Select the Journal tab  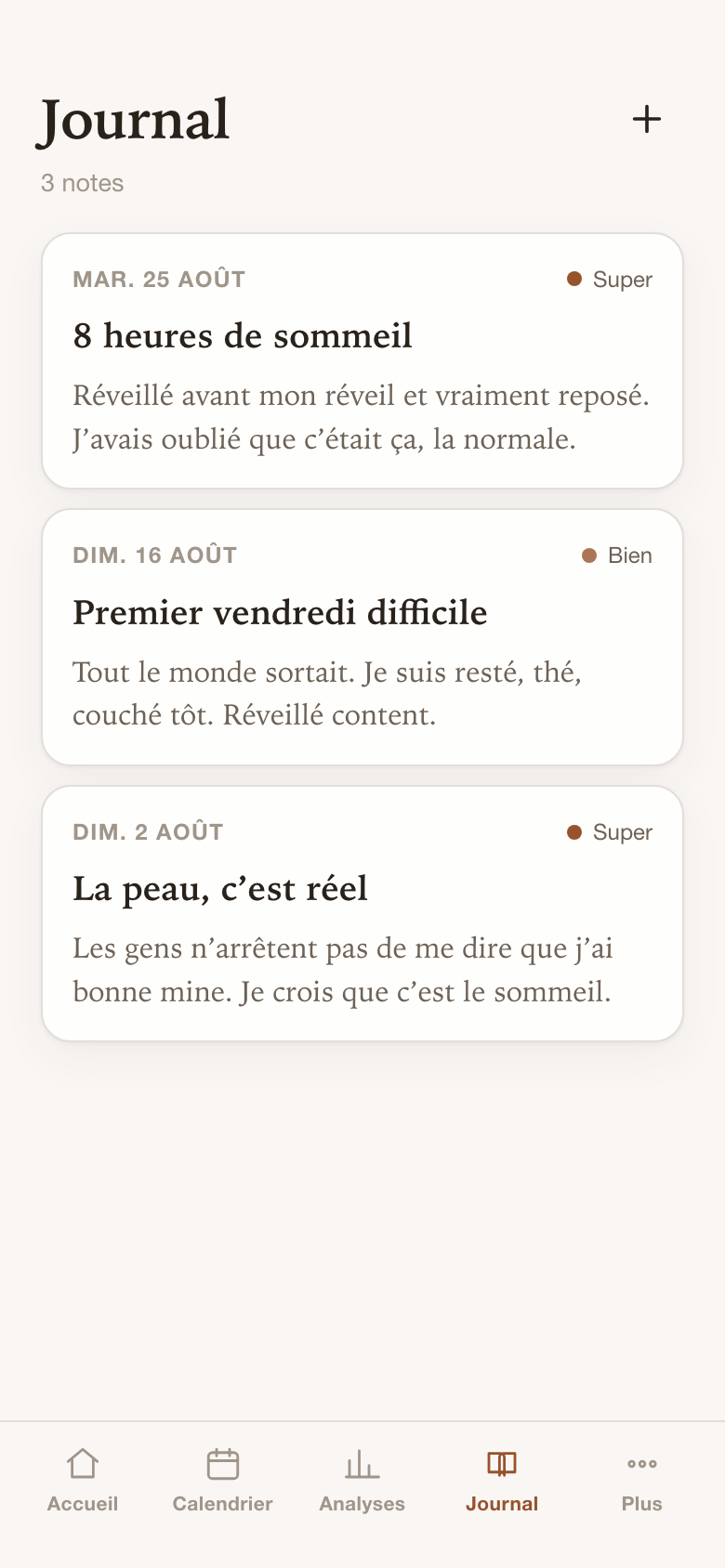click(x=502, y=1481)
